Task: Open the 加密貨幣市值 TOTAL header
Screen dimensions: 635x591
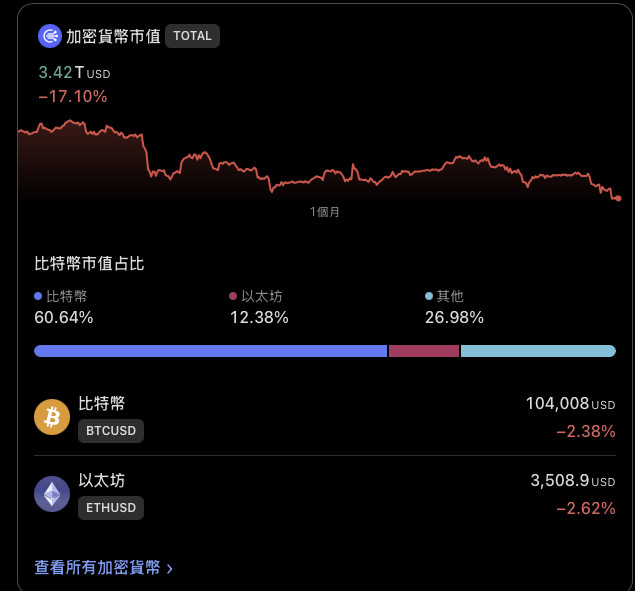Action: coord(113,36)
